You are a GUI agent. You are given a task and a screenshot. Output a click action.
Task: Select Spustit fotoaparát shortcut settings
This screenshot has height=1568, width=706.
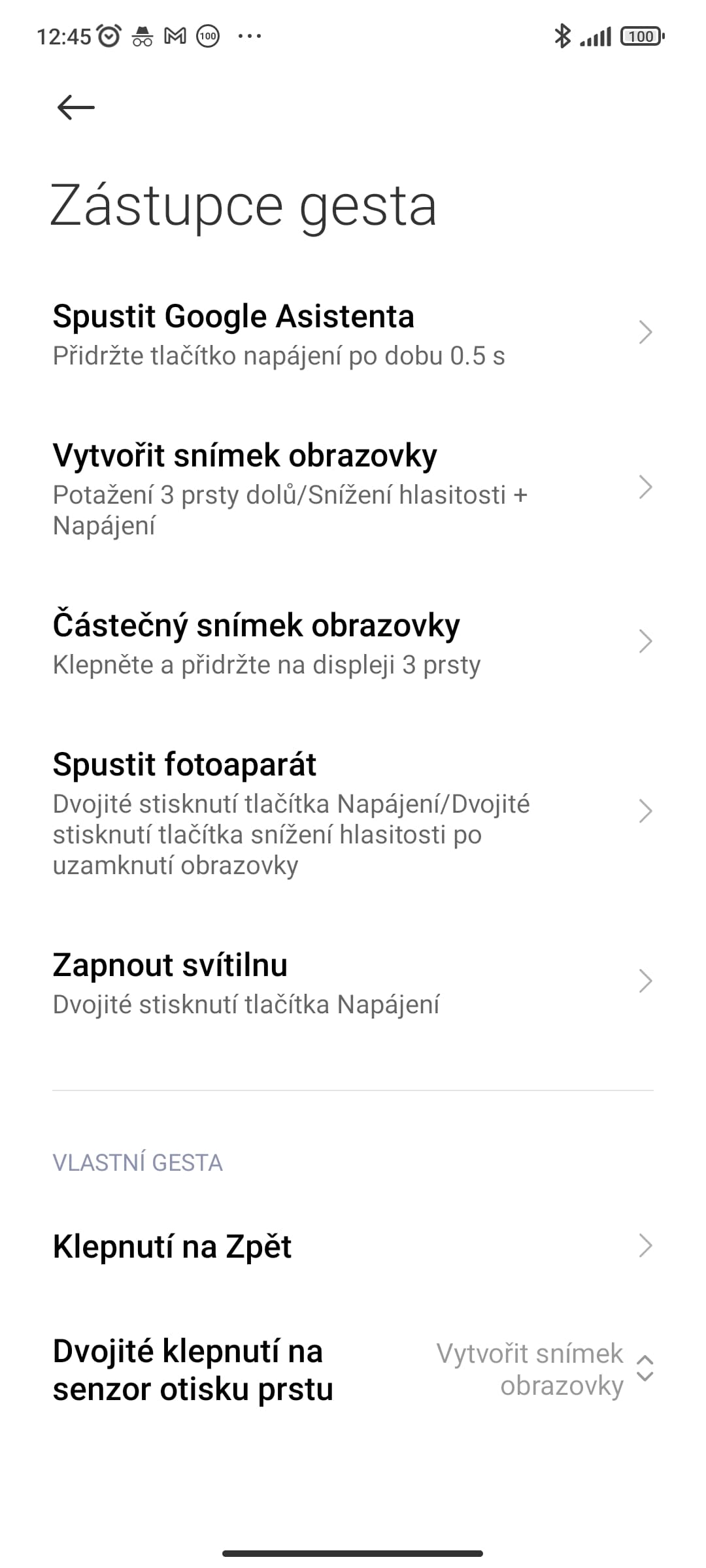[353, 812]
